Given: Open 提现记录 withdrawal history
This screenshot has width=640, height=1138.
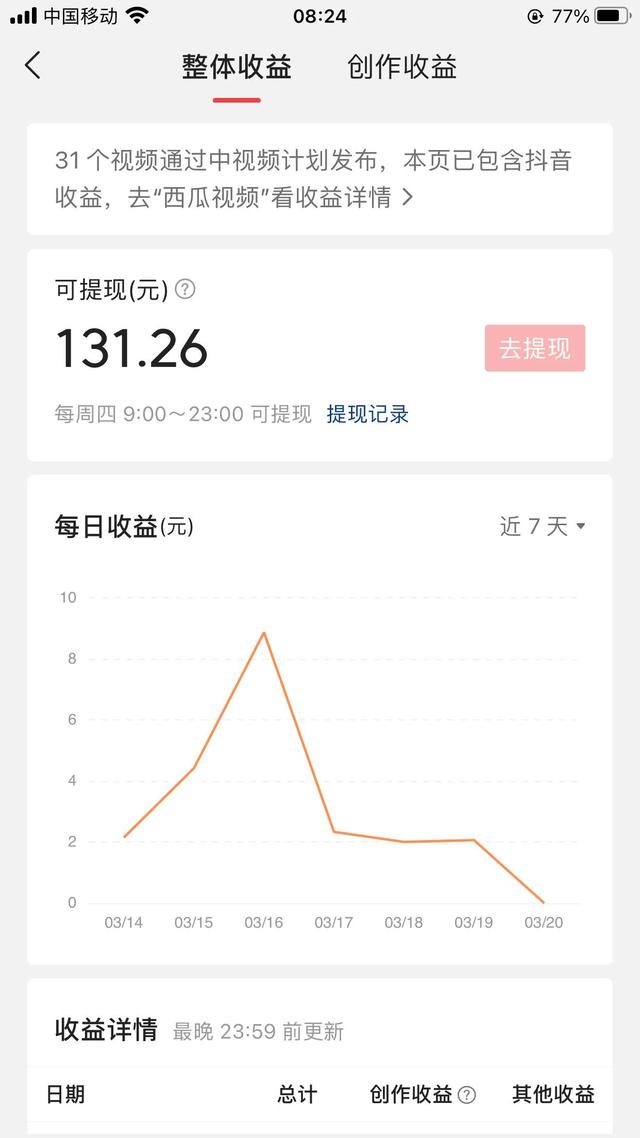Looking at the screenshot, I should coord(367,414).
